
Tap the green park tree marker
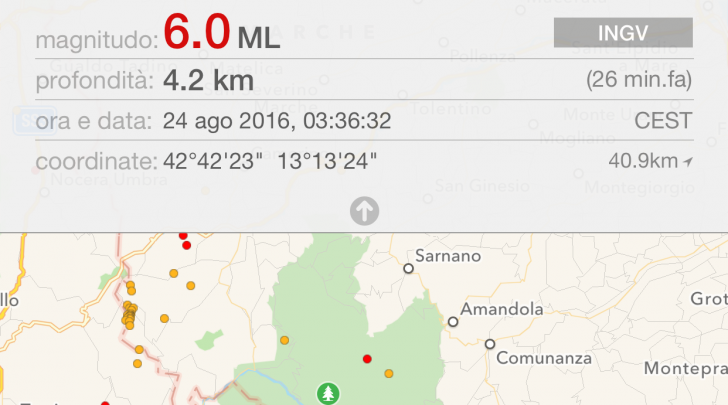click(327, 392)
